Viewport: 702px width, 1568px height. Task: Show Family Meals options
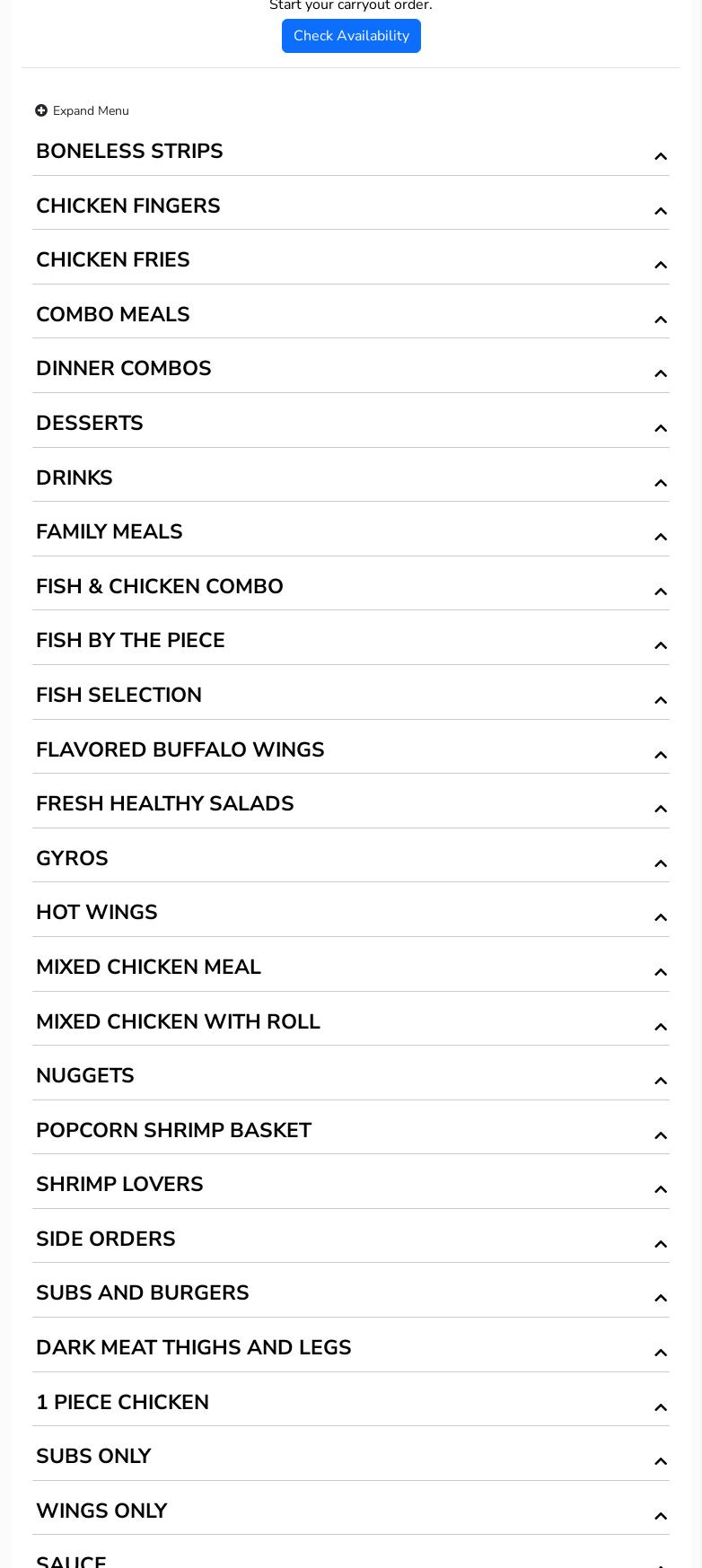350,532
